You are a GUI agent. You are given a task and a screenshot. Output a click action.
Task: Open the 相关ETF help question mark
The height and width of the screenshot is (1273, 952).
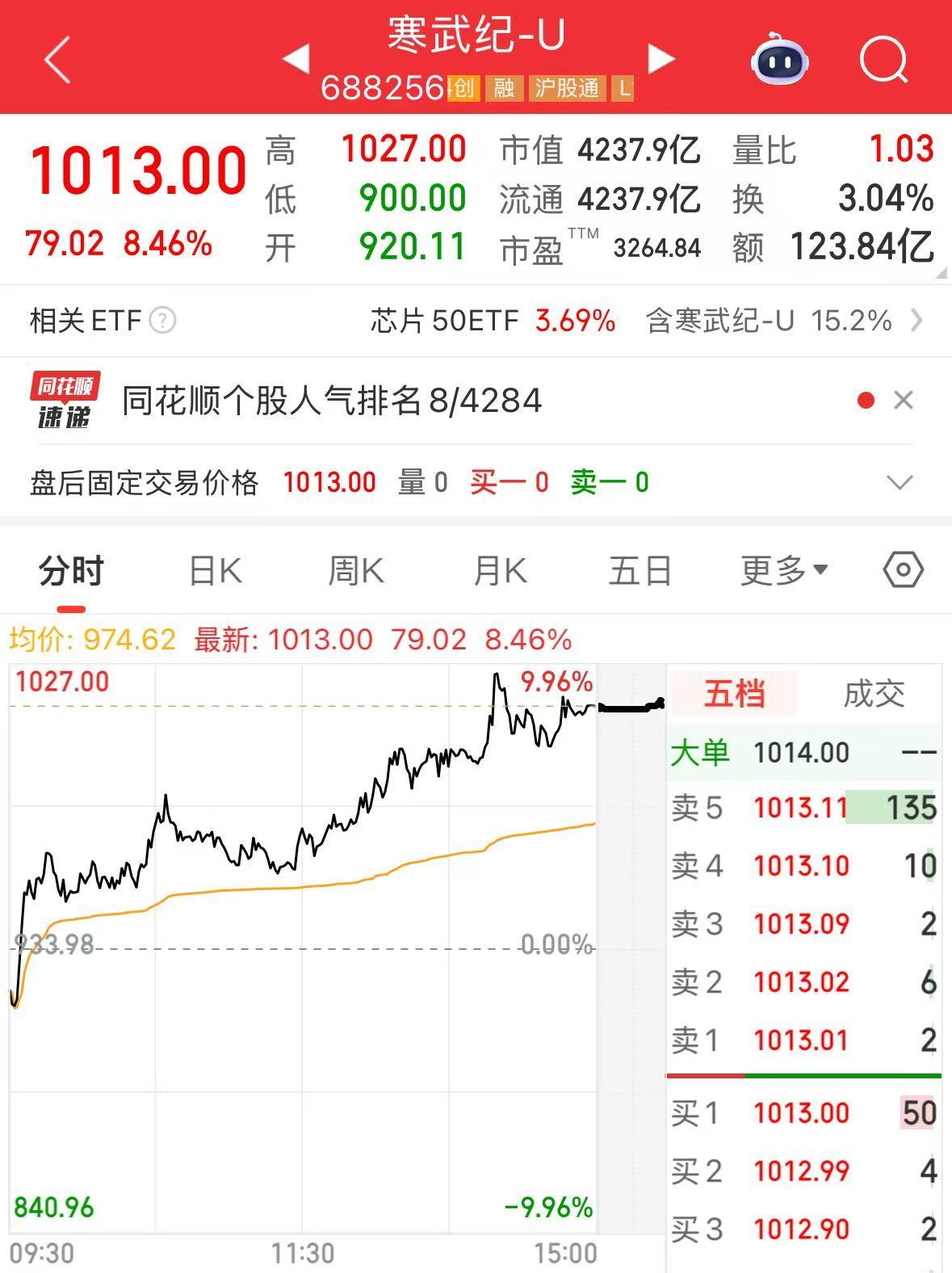click(163, 321)
